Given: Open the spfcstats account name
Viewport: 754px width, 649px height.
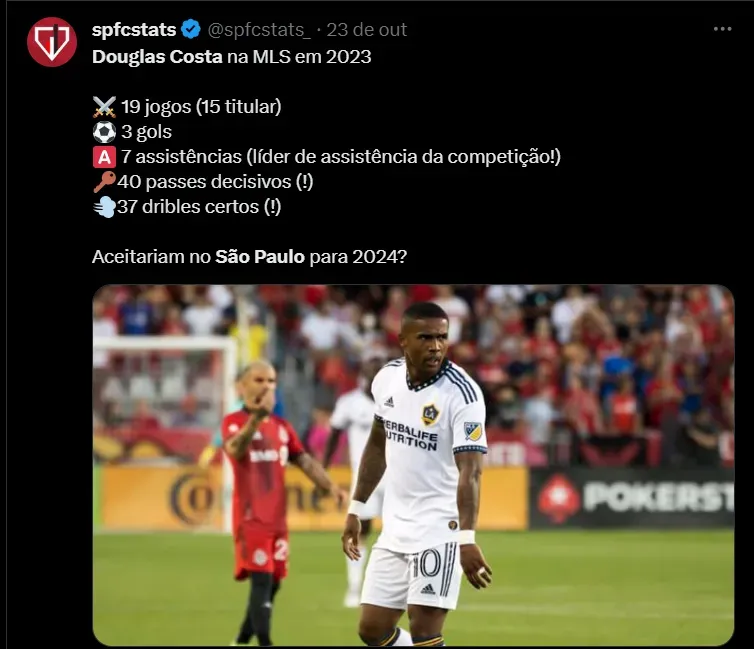Looking at the screenshot, I should [x=133, y=30].
